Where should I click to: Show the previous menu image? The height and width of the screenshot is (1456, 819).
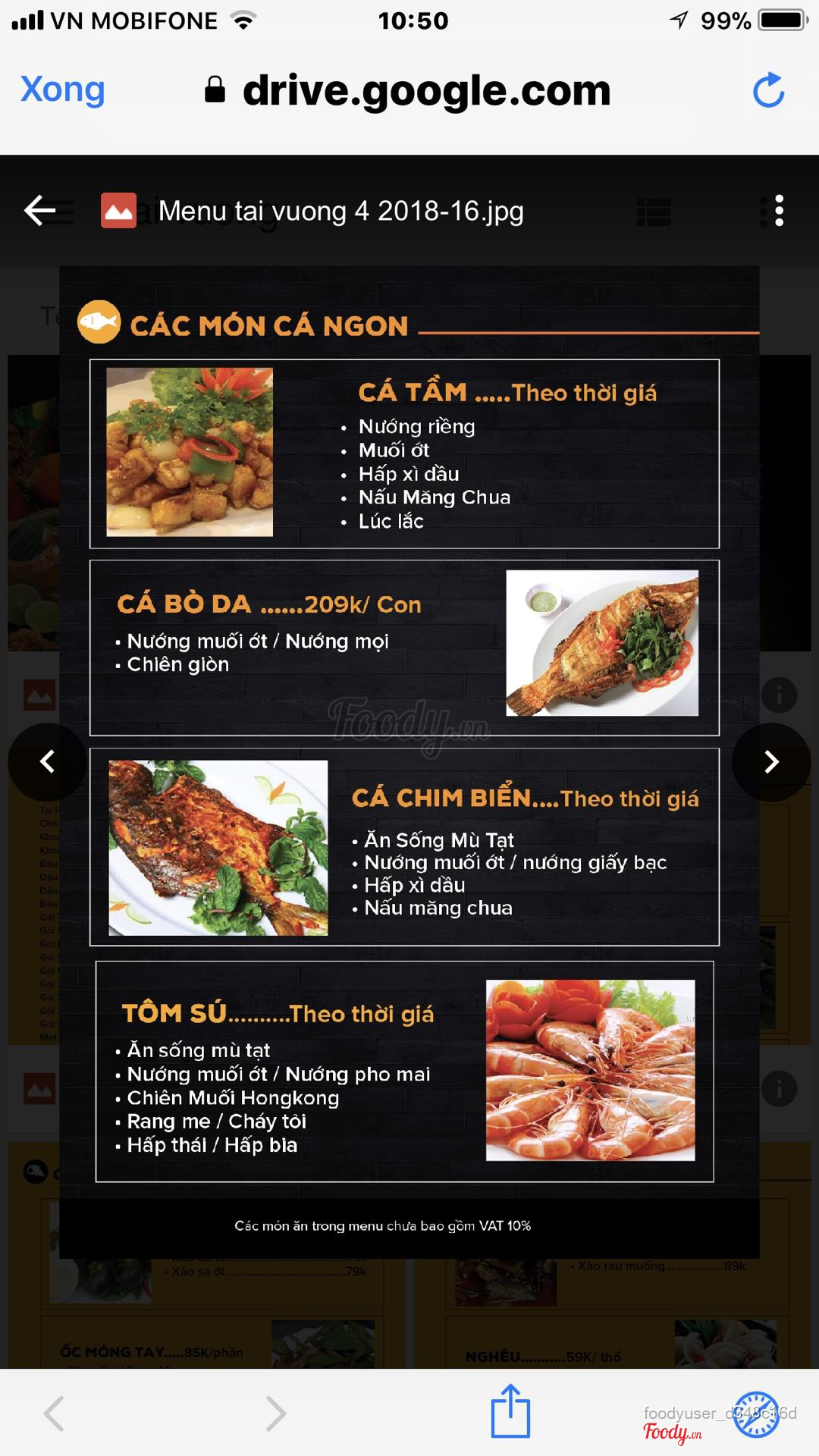pos(47,761)
